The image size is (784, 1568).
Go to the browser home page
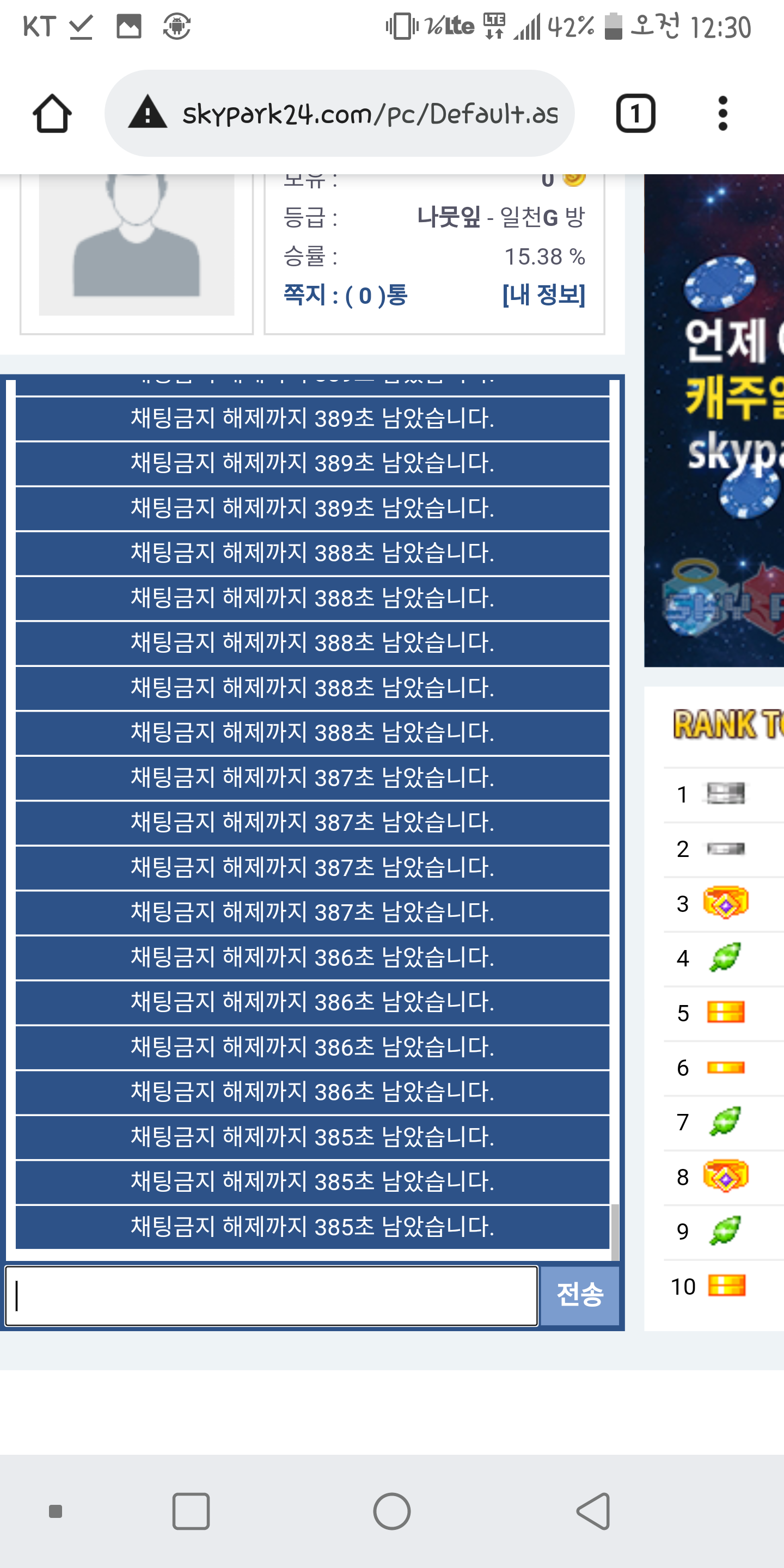(52, 114)
